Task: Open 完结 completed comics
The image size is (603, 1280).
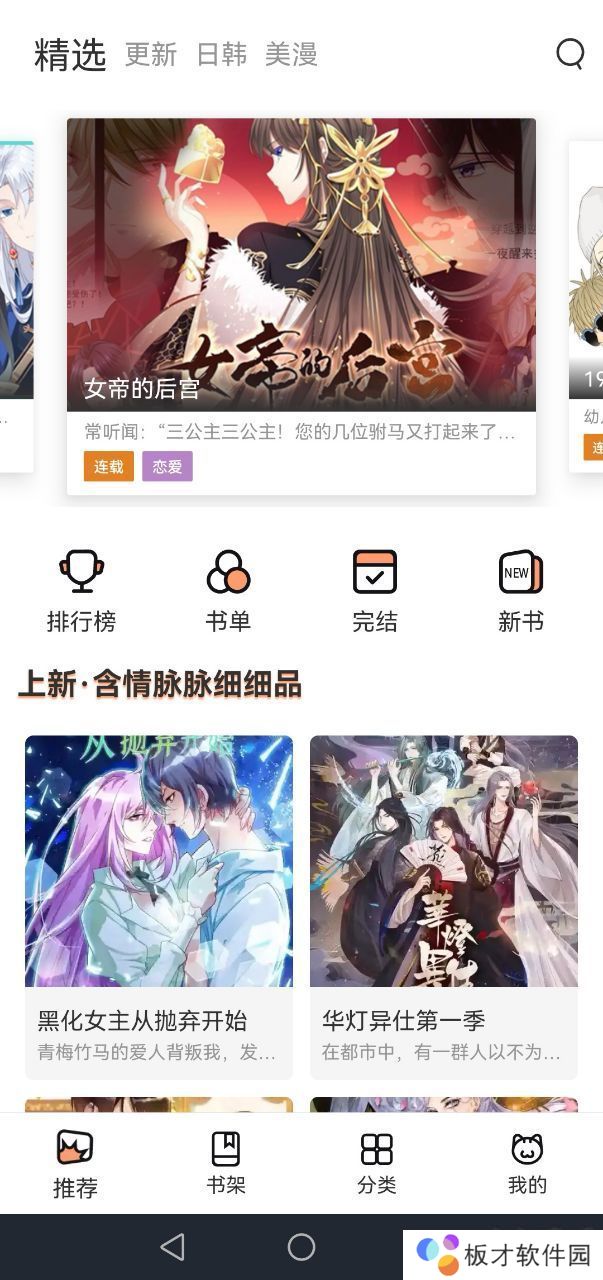Action: pyautogui.click(x=375, y=591)
